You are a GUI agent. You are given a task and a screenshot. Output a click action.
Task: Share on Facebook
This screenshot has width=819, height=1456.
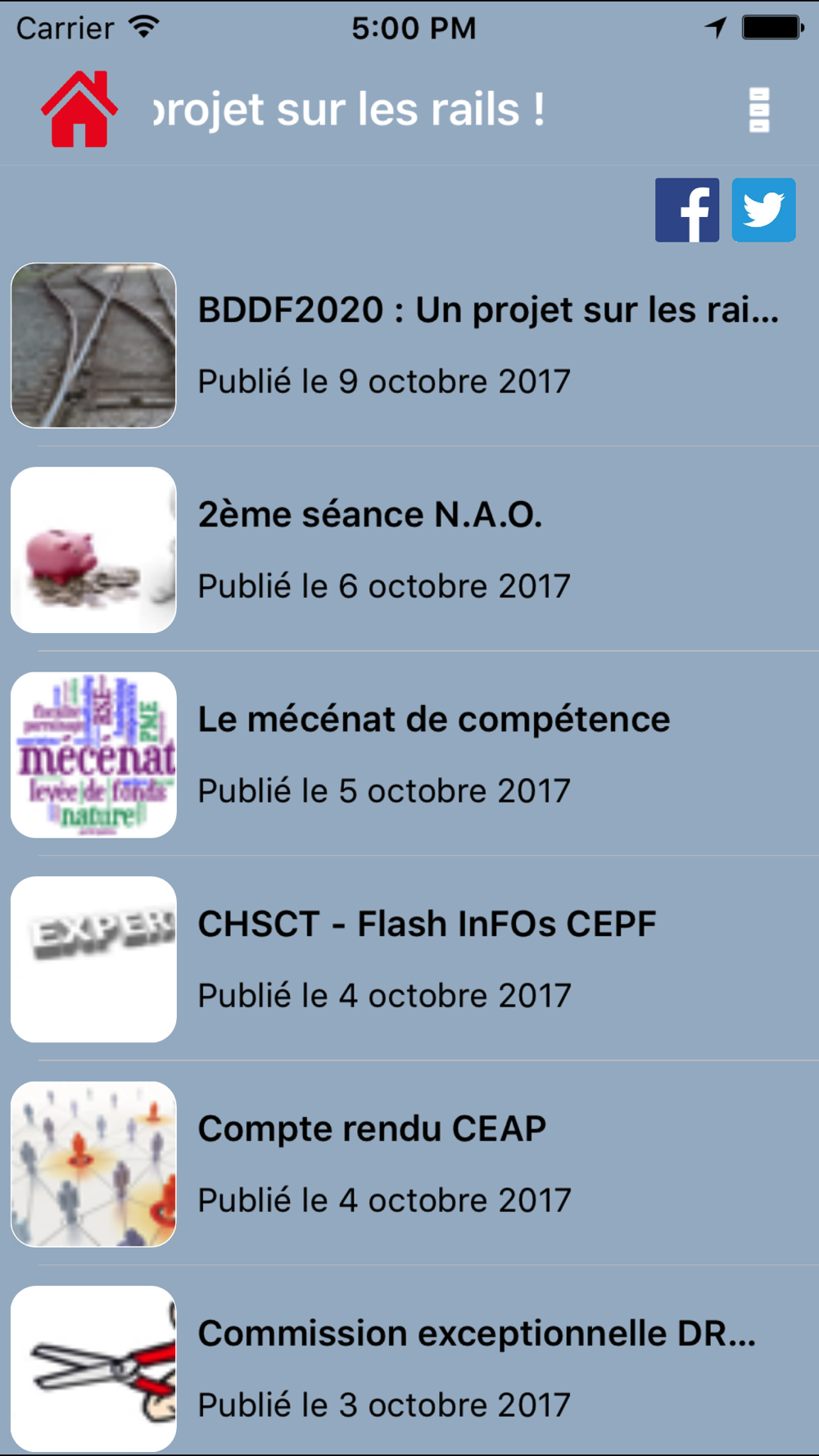pos(686,210)
